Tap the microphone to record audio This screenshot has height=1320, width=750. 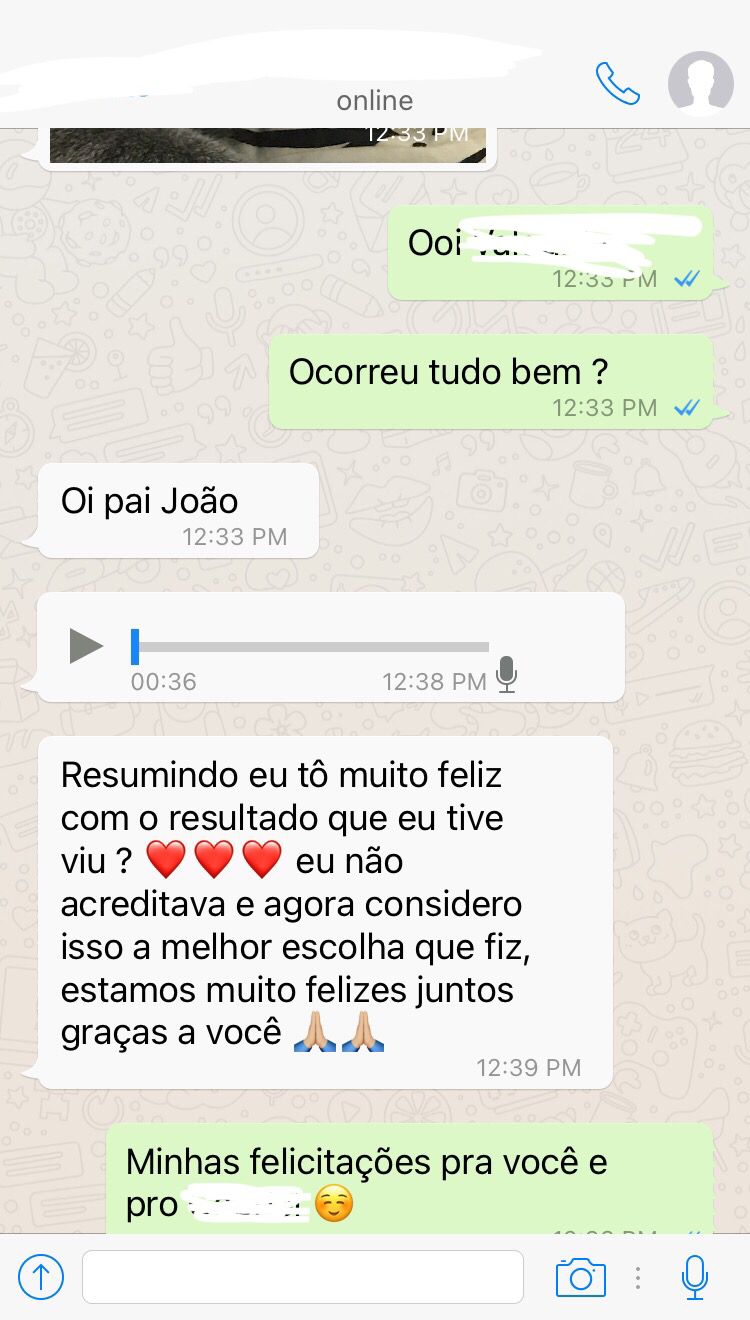click(x=694, y=1277)
